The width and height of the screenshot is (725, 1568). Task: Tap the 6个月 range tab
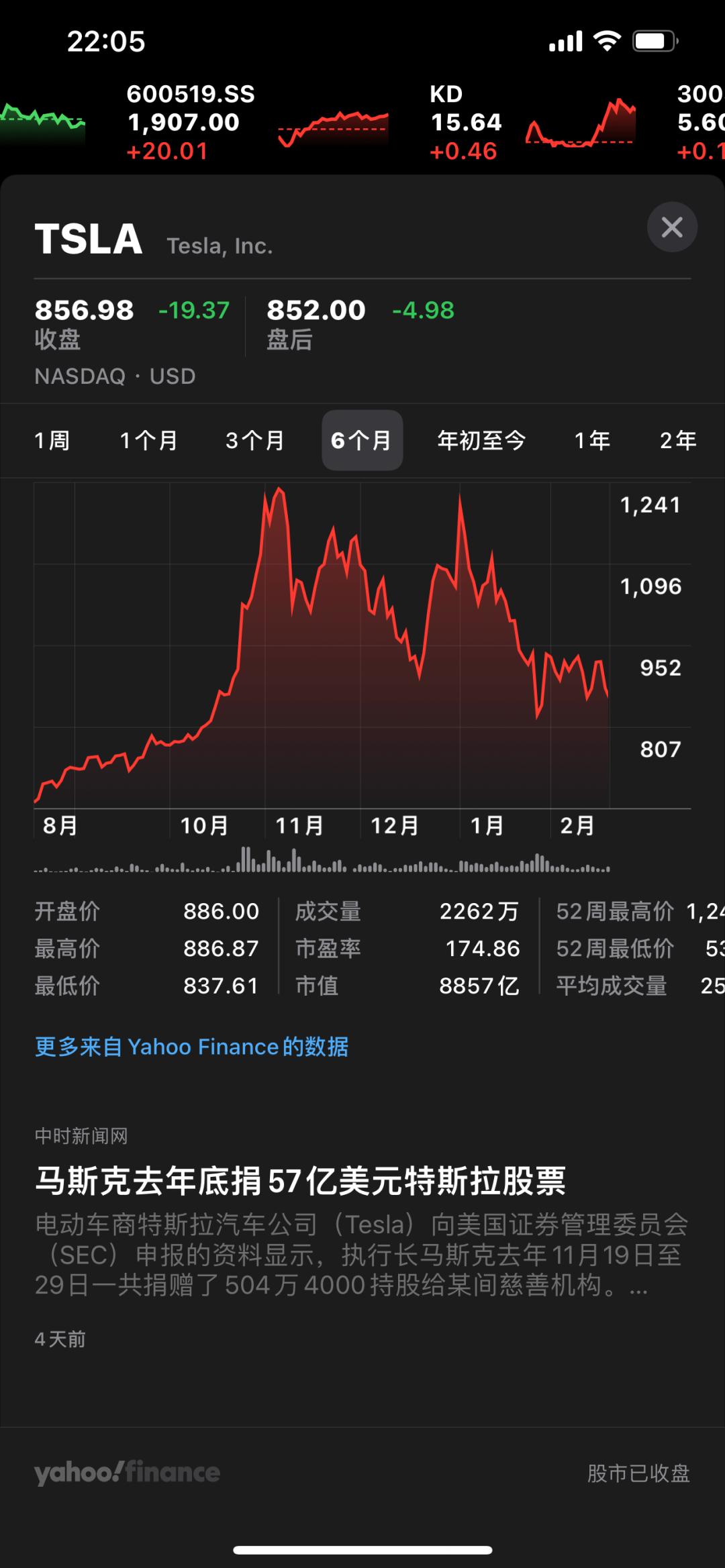[x=362, y=440]
